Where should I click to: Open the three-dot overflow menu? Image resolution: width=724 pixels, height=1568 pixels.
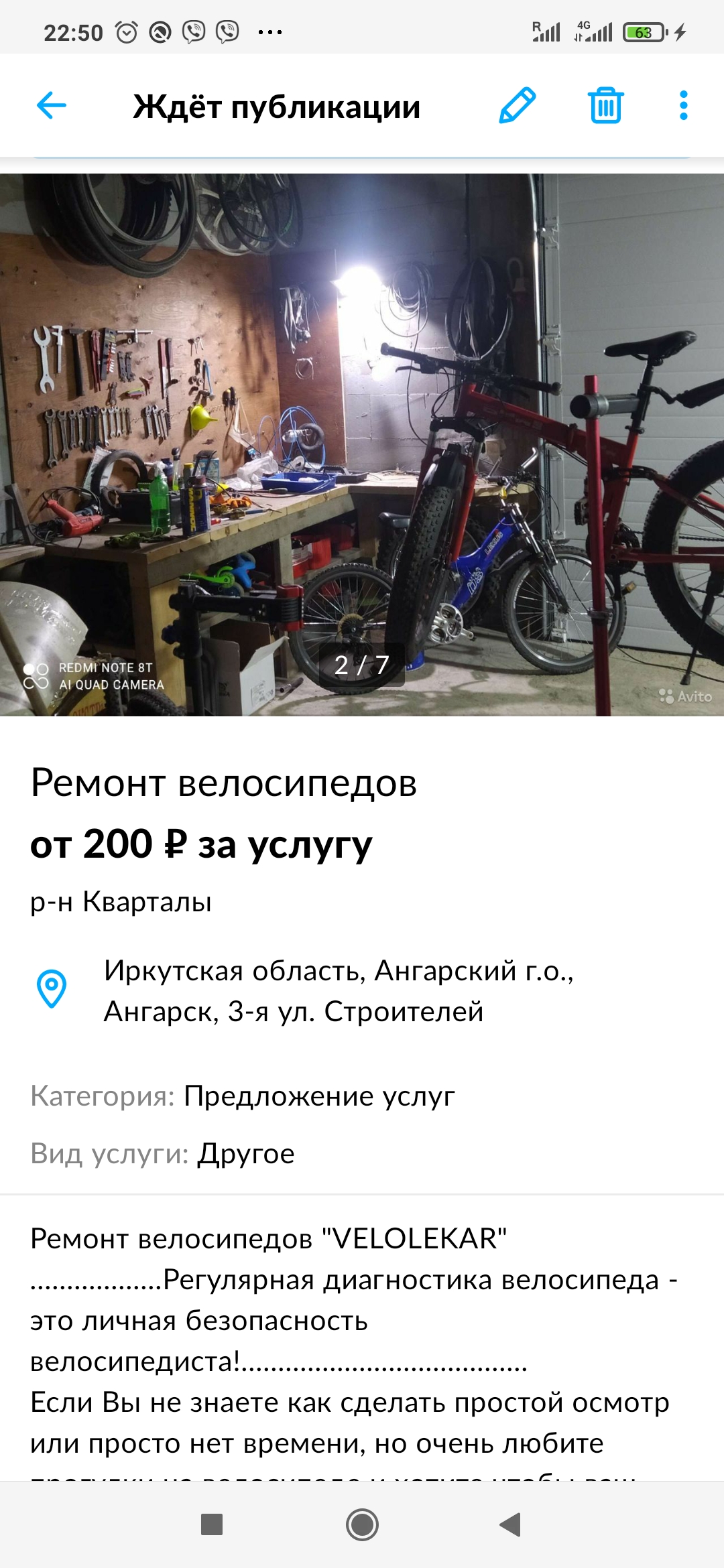point(683,105)
